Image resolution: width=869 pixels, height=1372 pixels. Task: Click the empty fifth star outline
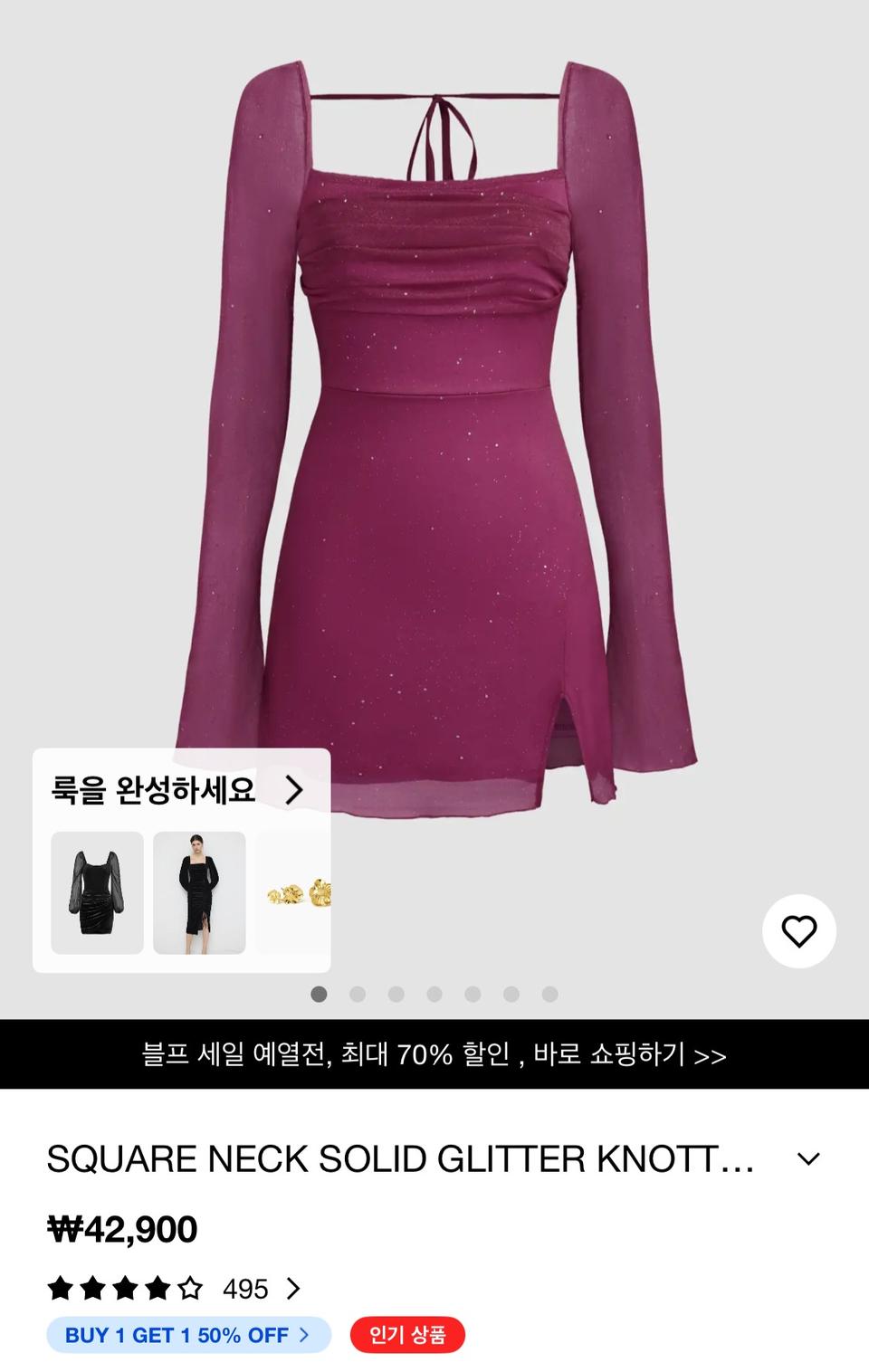click(191, 1289)
